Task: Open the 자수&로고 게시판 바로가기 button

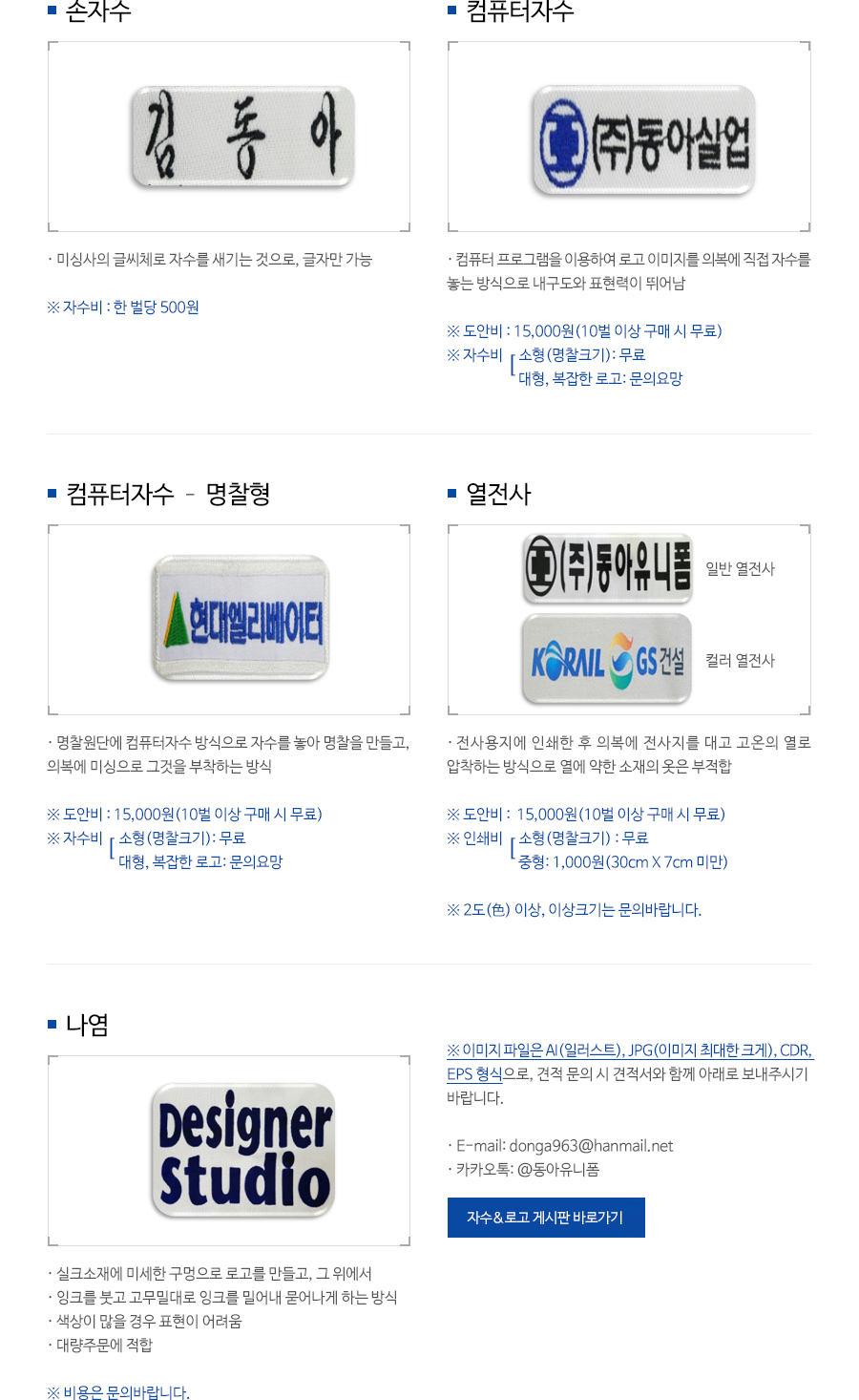Action: click(545, 1218)
